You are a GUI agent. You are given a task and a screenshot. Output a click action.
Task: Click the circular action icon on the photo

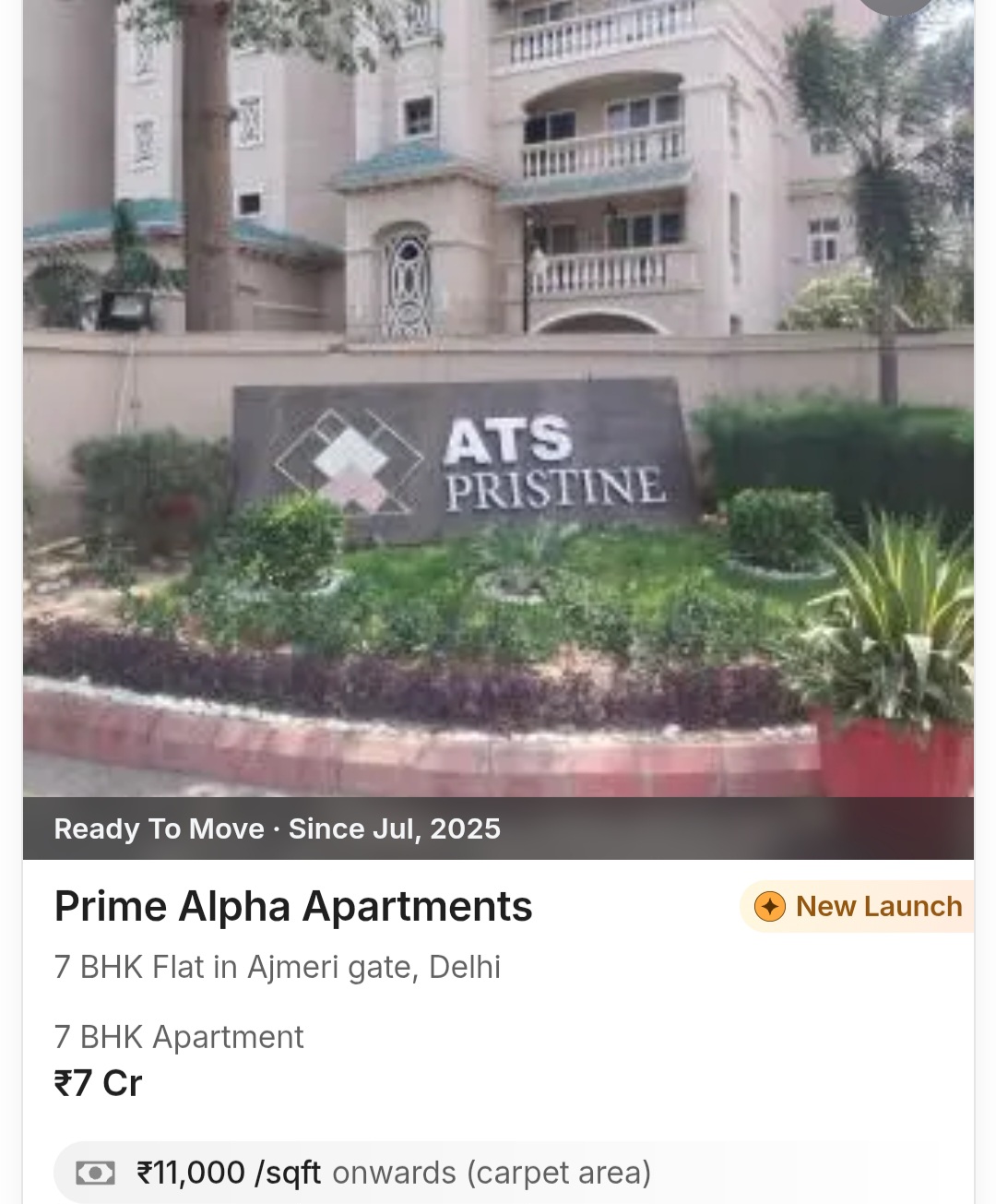895,9
